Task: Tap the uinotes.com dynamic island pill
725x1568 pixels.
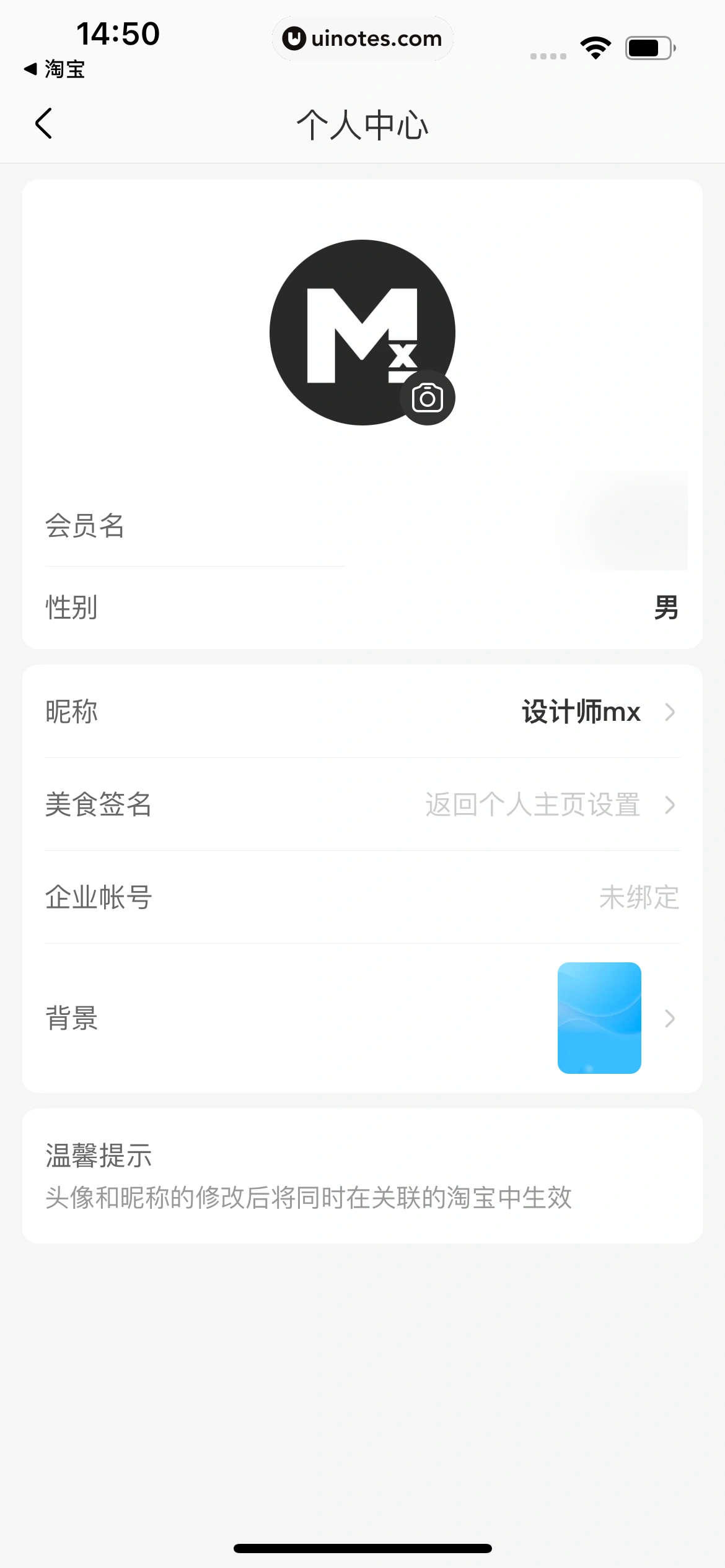Action: (x=362, y=38)
